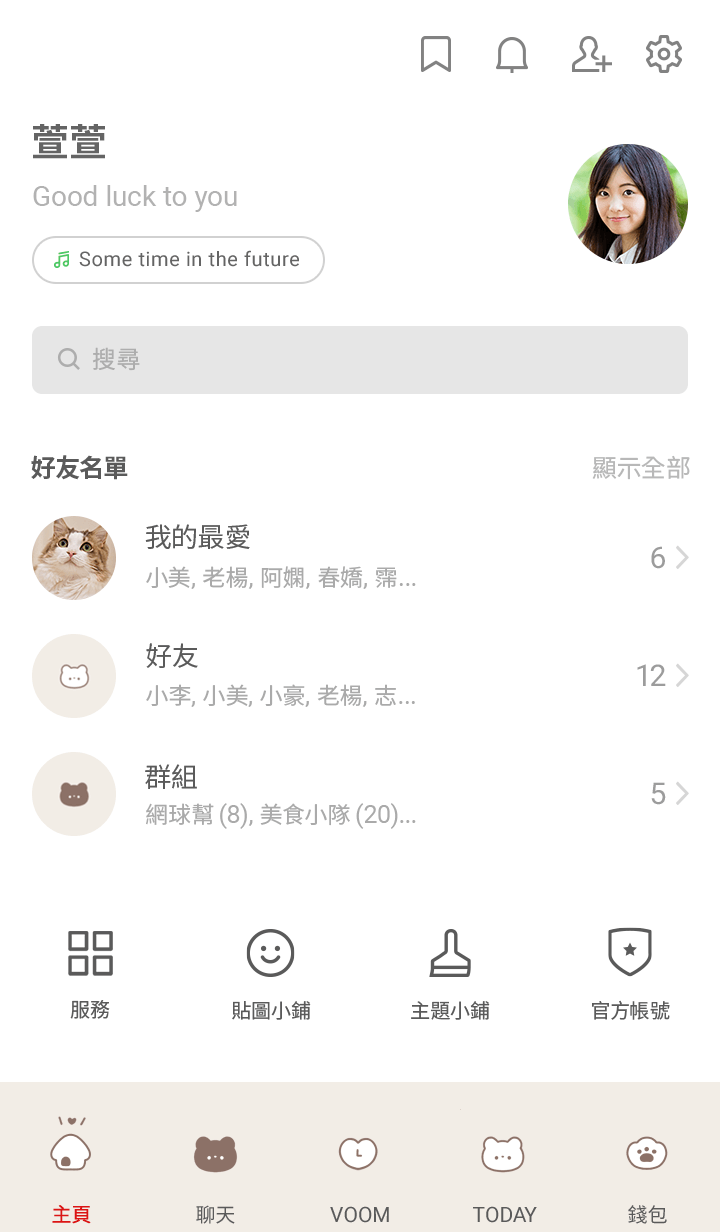Open 官方帳號 official accounts
720x1232 pixels.
click(x=630, y=974)
